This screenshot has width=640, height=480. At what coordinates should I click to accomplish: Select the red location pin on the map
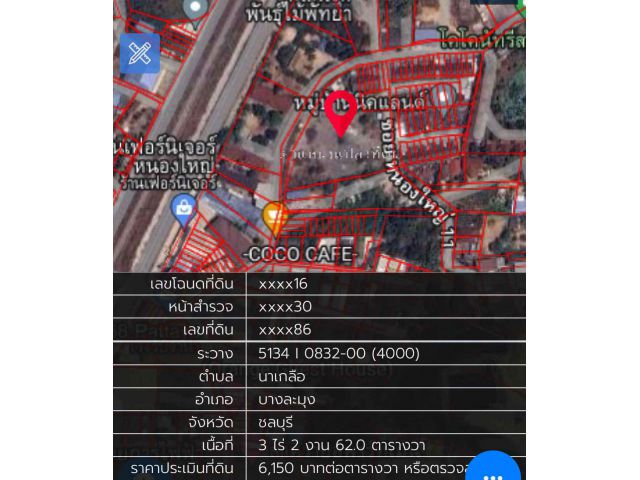tap(341, 112)
